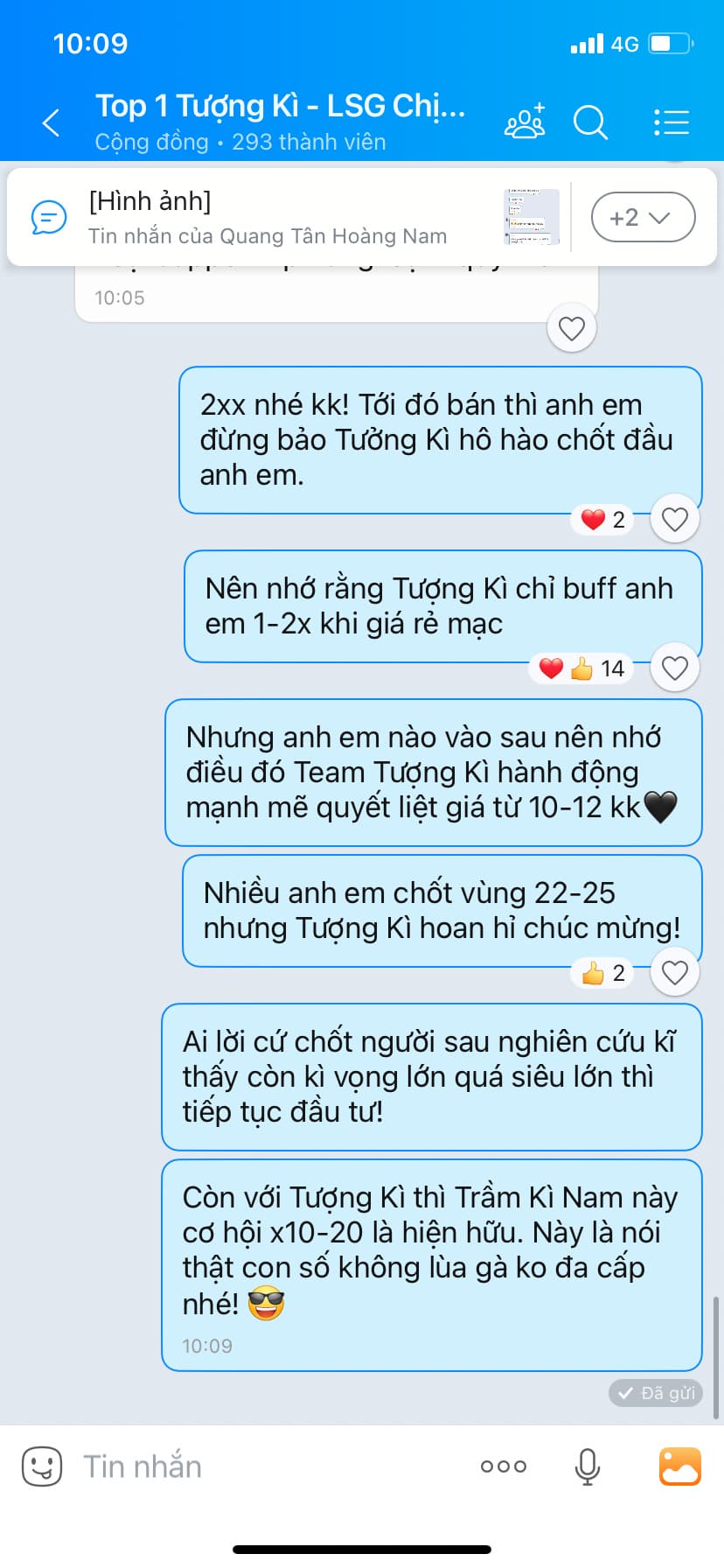The height and width of the screenshot is (1568, 724).
Task: Expand the +2 pinned messages dropdown
Action: pyautogui.click(x=643, y=217)
